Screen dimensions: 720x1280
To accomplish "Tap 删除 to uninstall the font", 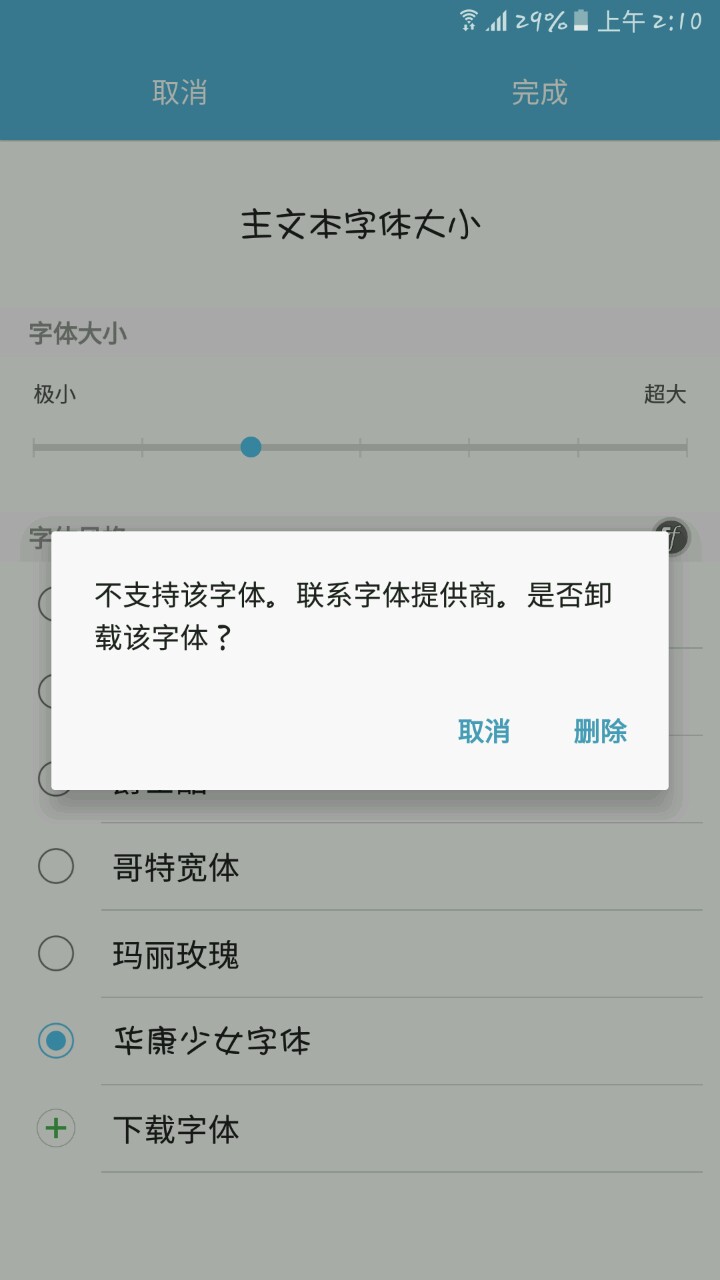I will tap(600, 731).
